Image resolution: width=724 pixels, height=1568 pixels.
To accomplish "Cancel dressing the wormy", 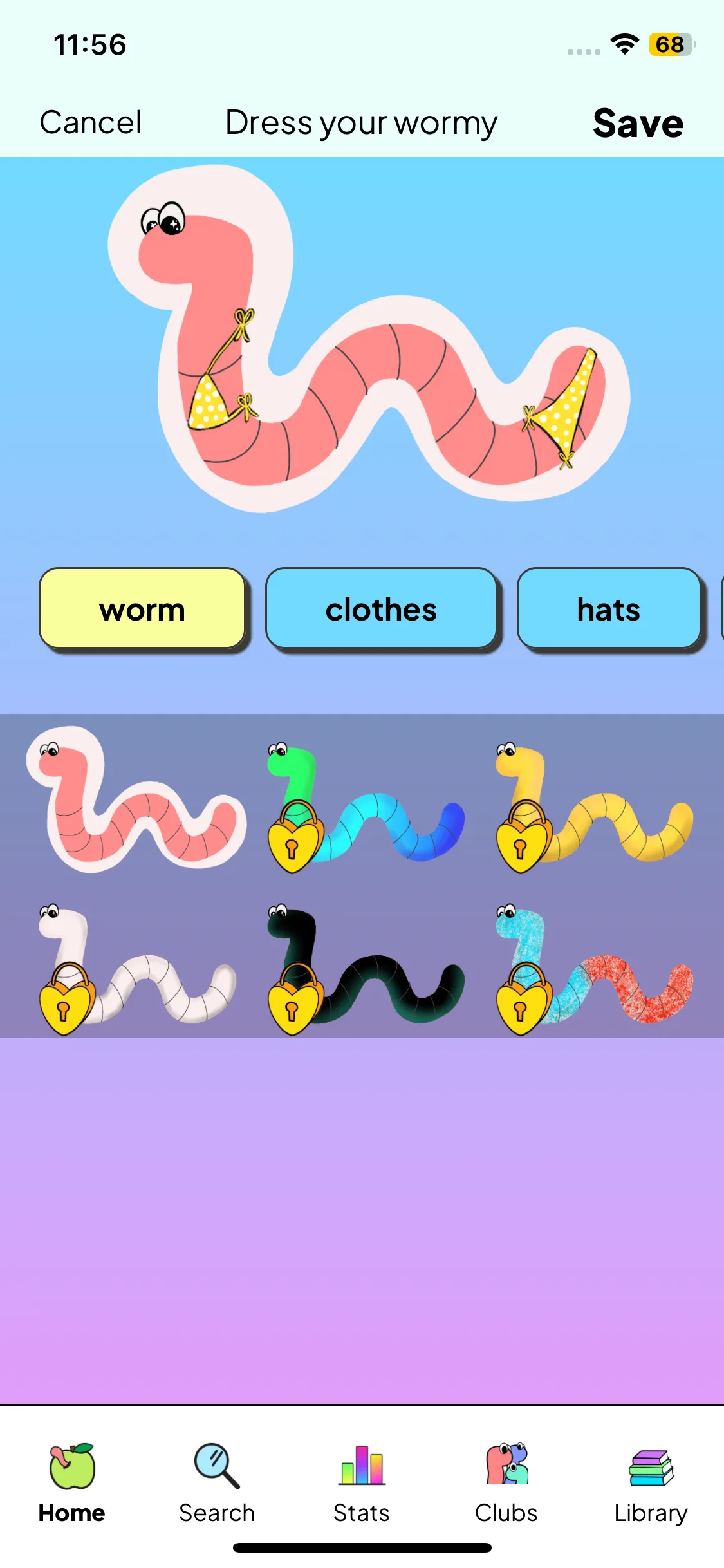I will tap(90, 122).
